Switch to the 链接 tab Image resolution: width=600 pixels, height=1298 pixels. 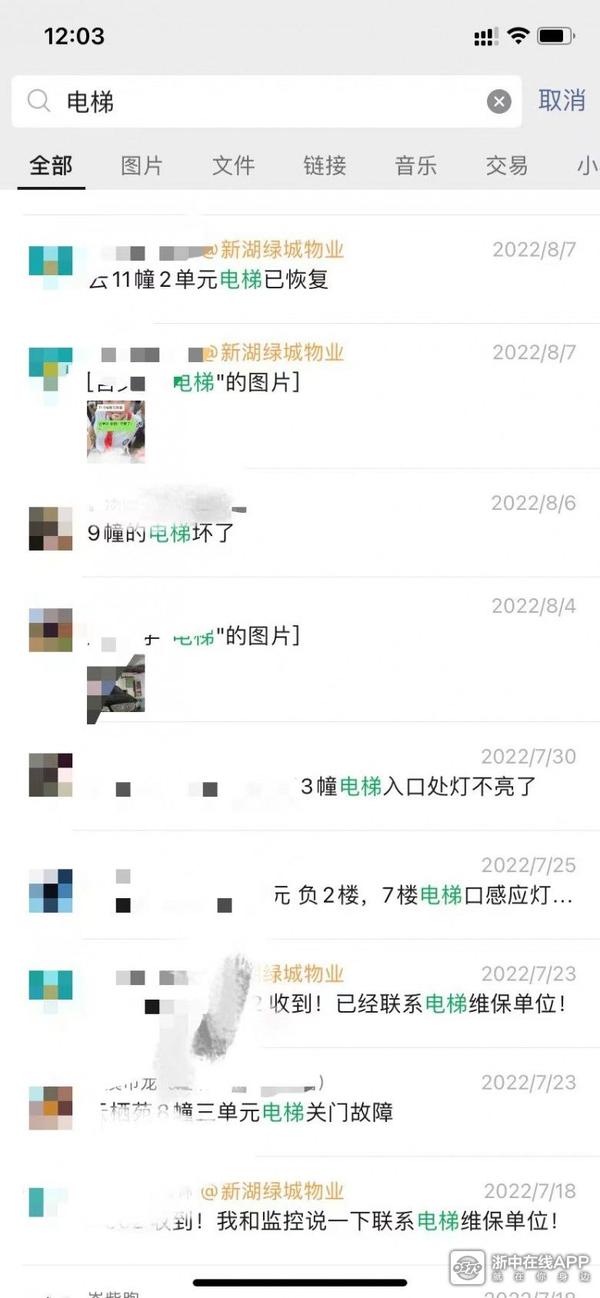(325, 166)
